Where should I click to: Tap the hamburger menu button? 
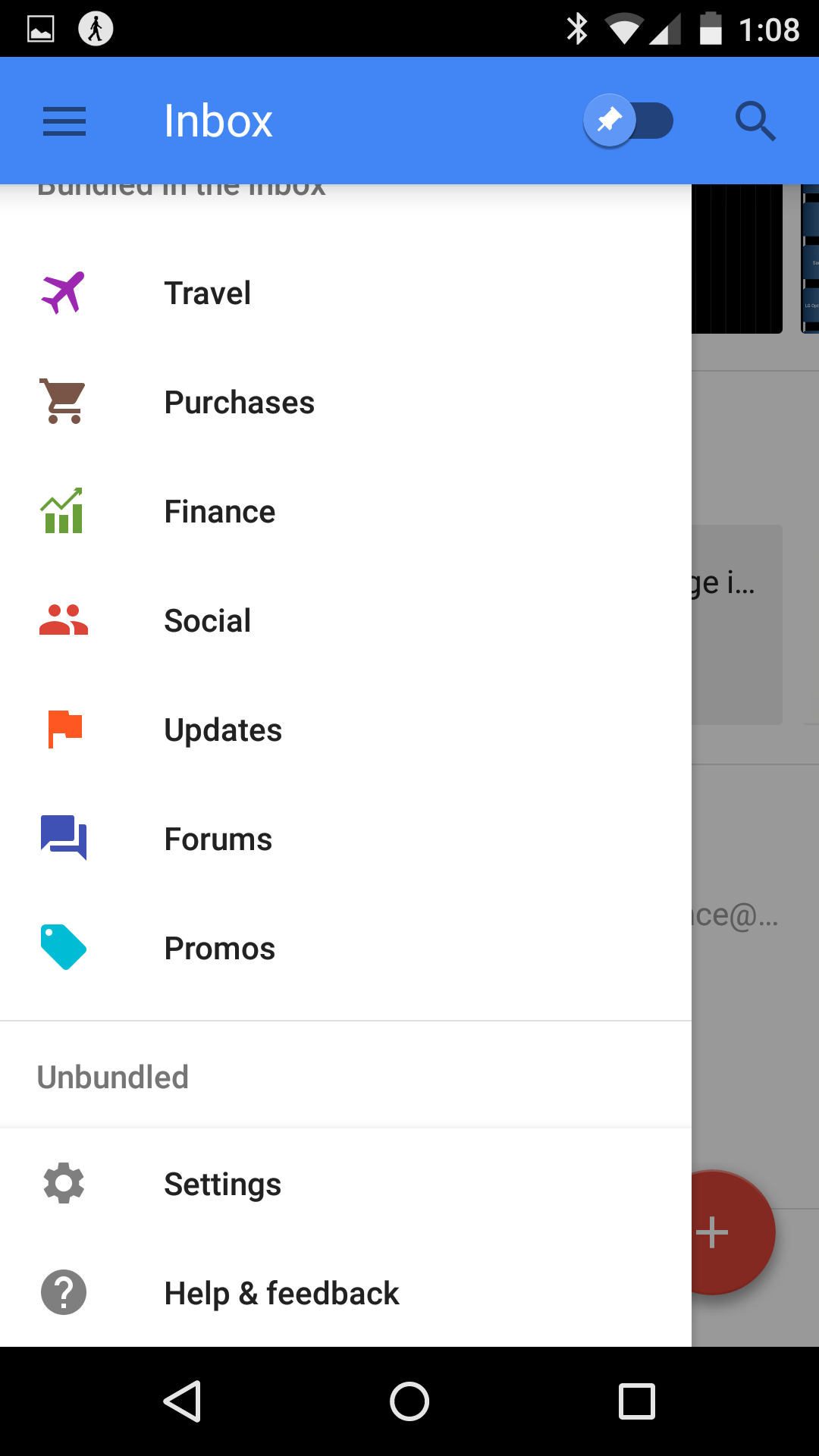[x=64, y=121]
